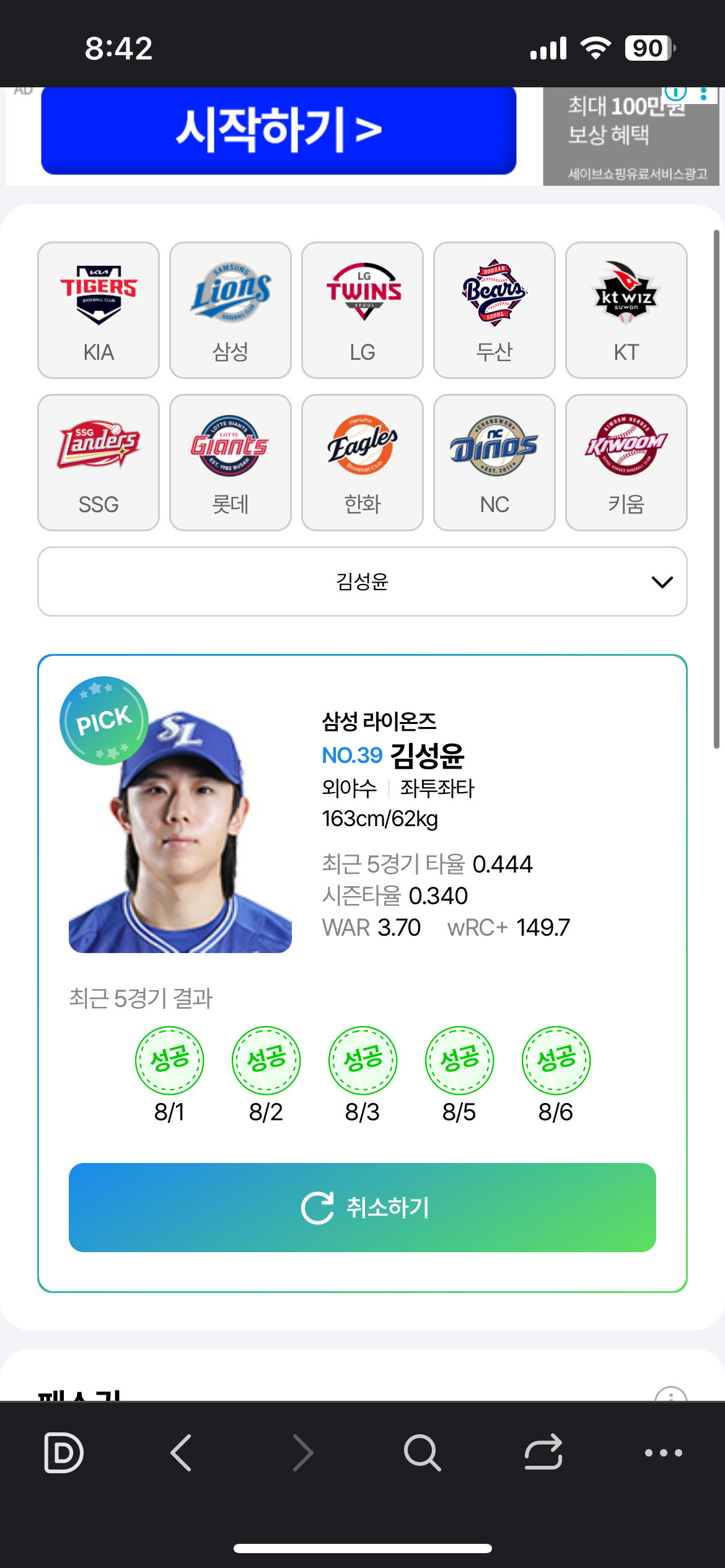725x1568 pixels.
Task: Select the KT Wiz team
Action: click(626, 310)
